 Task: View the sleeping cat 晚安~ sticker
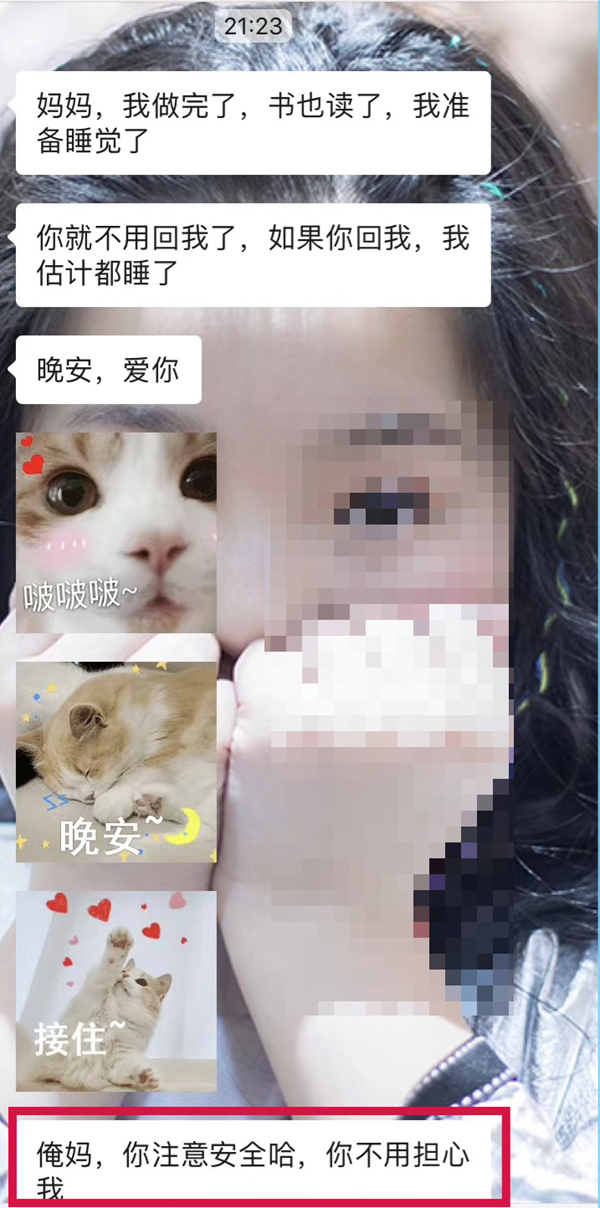pos(116,761)
